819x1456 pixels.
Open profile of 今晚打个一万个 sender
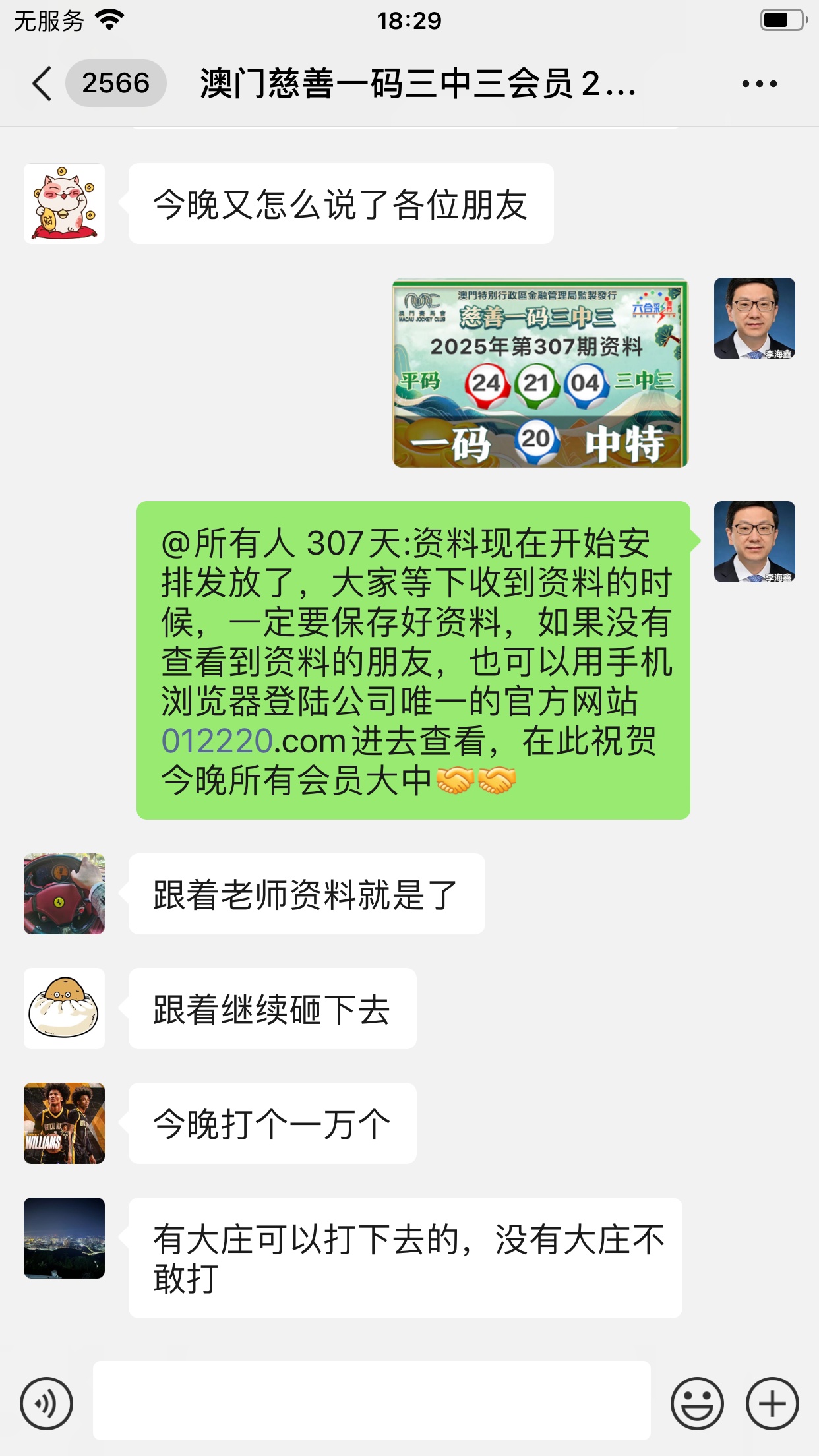tap(64, 1123)
